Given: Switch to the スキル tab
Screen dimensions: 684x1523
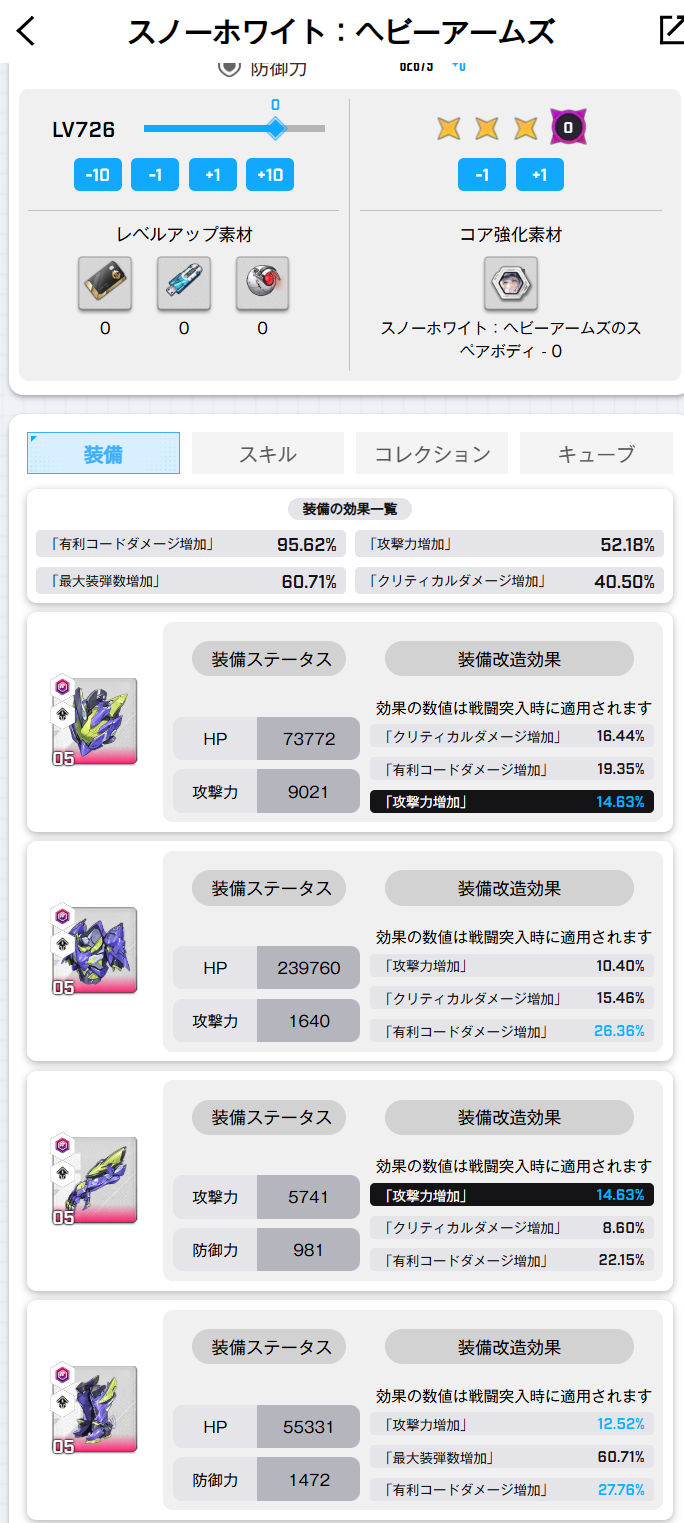Looking at the screenshot, I should [x=267, y=454].
